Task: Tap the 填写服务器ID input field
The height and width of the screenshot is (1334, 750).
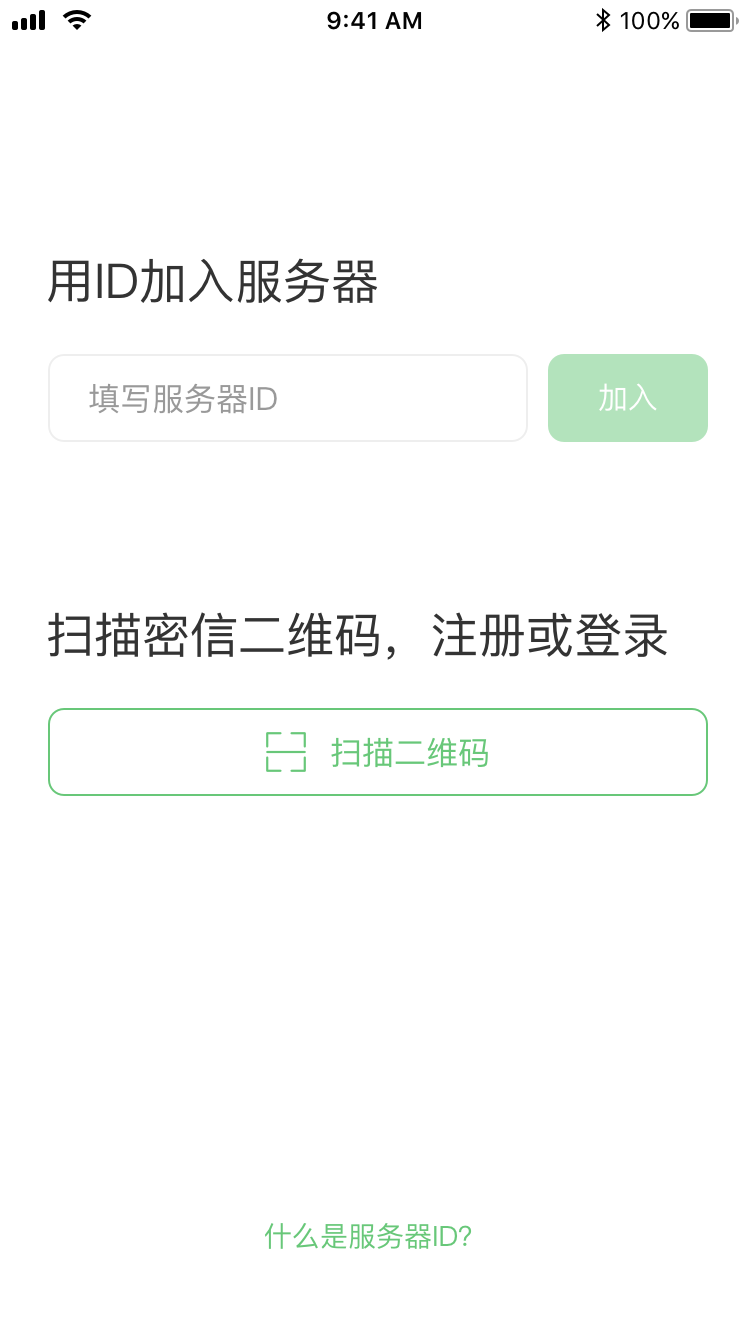Action: click(288, 398)
